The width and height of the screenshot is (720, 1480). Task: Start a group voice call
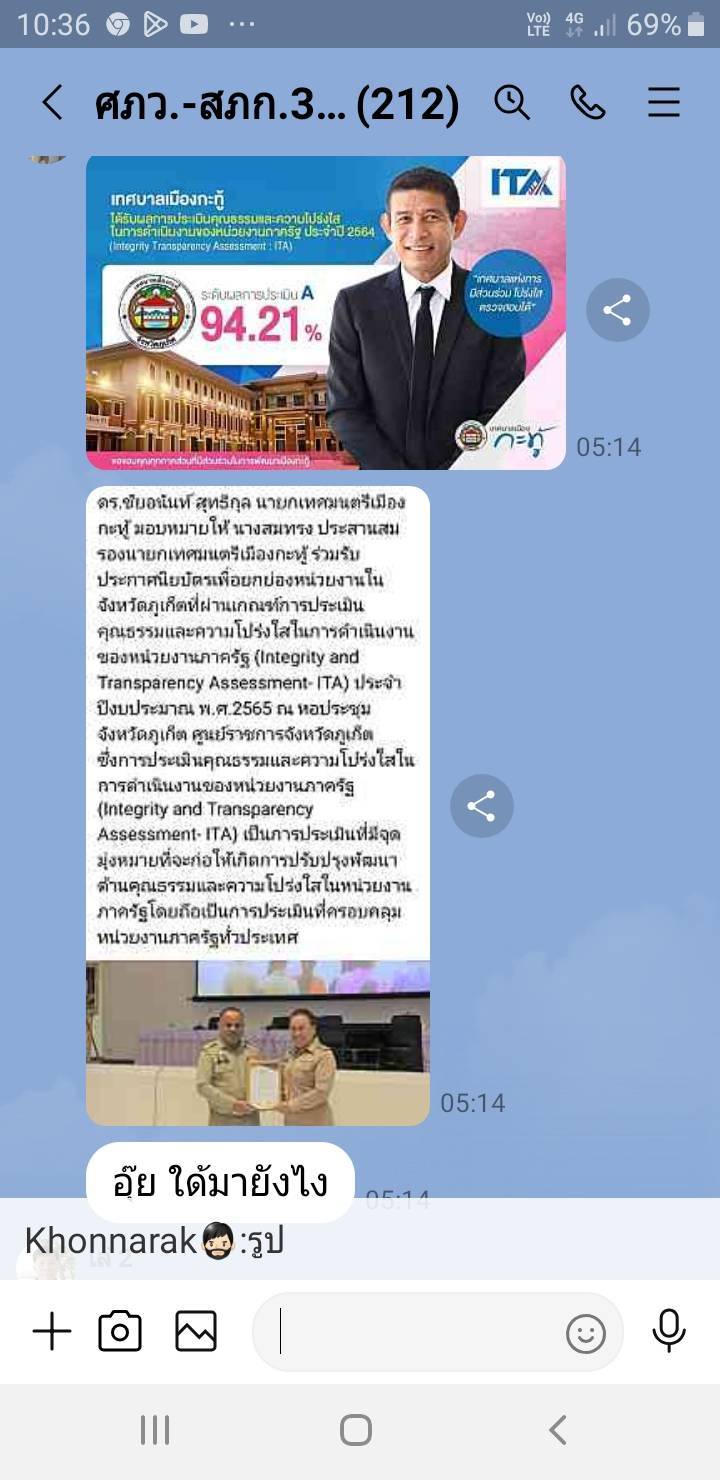[x=588, y=102]
